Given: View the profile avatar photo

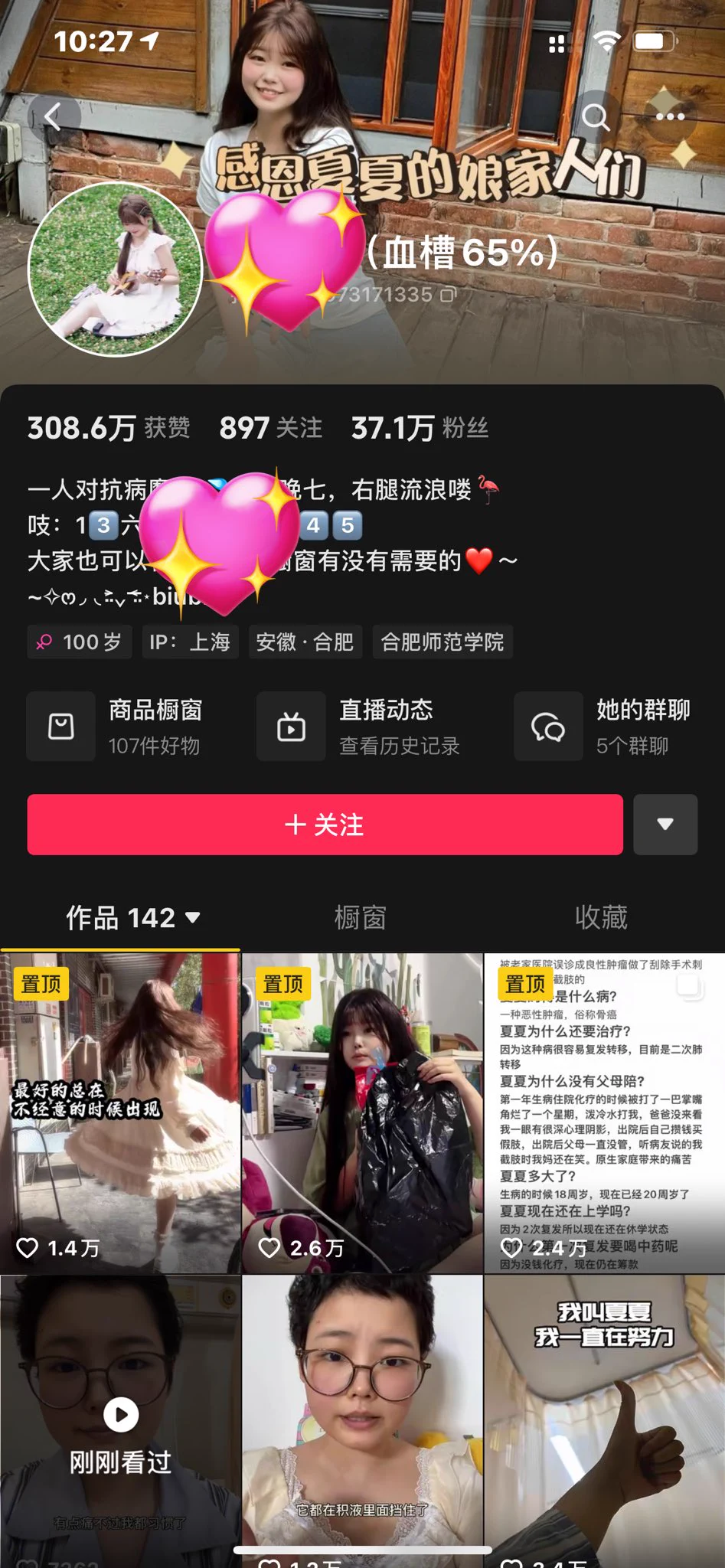Looking at the screenshot, I should coord(115,269).
